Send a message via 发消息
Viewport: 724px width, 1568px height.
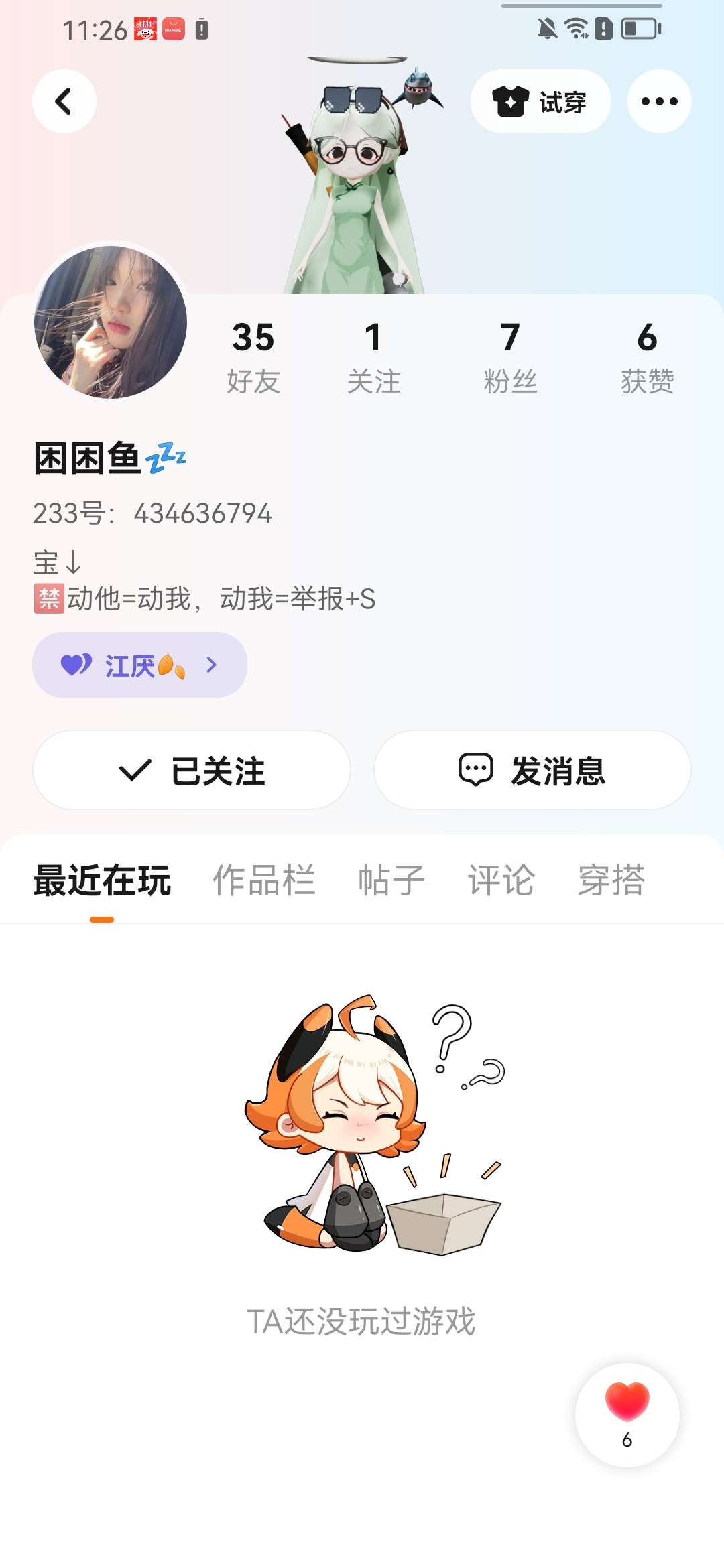(x=532, y=770)
